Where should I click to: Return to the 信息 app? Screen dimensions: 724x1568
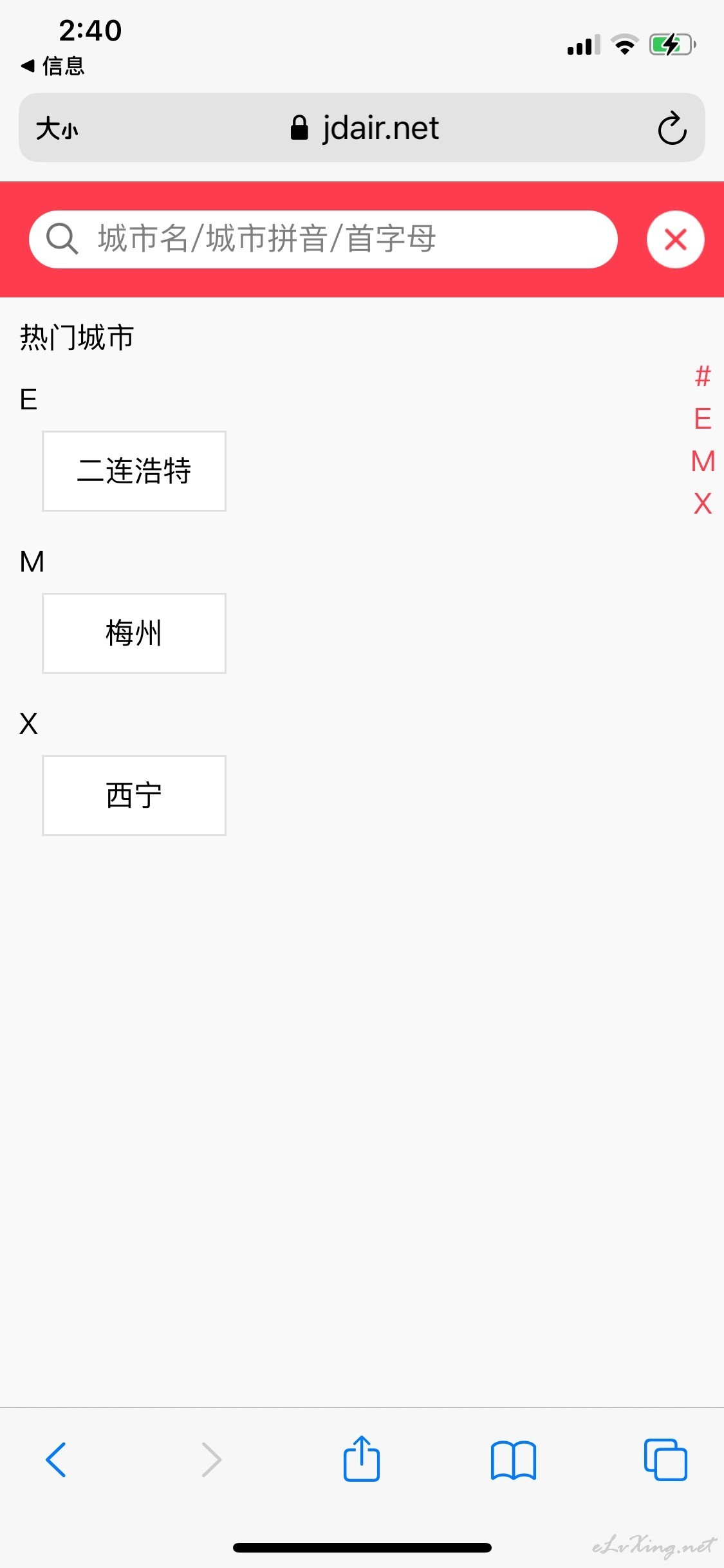tap(53, 66)
